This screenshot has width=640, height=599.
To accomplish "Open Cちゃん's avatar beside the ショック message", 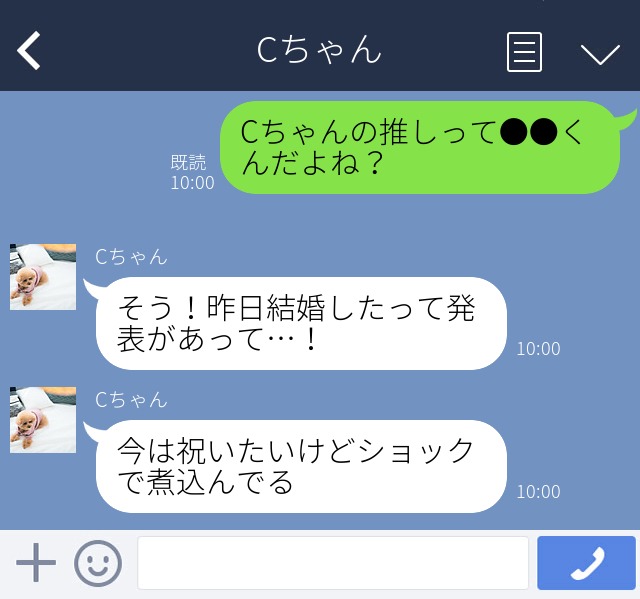I will click(43, 420).
